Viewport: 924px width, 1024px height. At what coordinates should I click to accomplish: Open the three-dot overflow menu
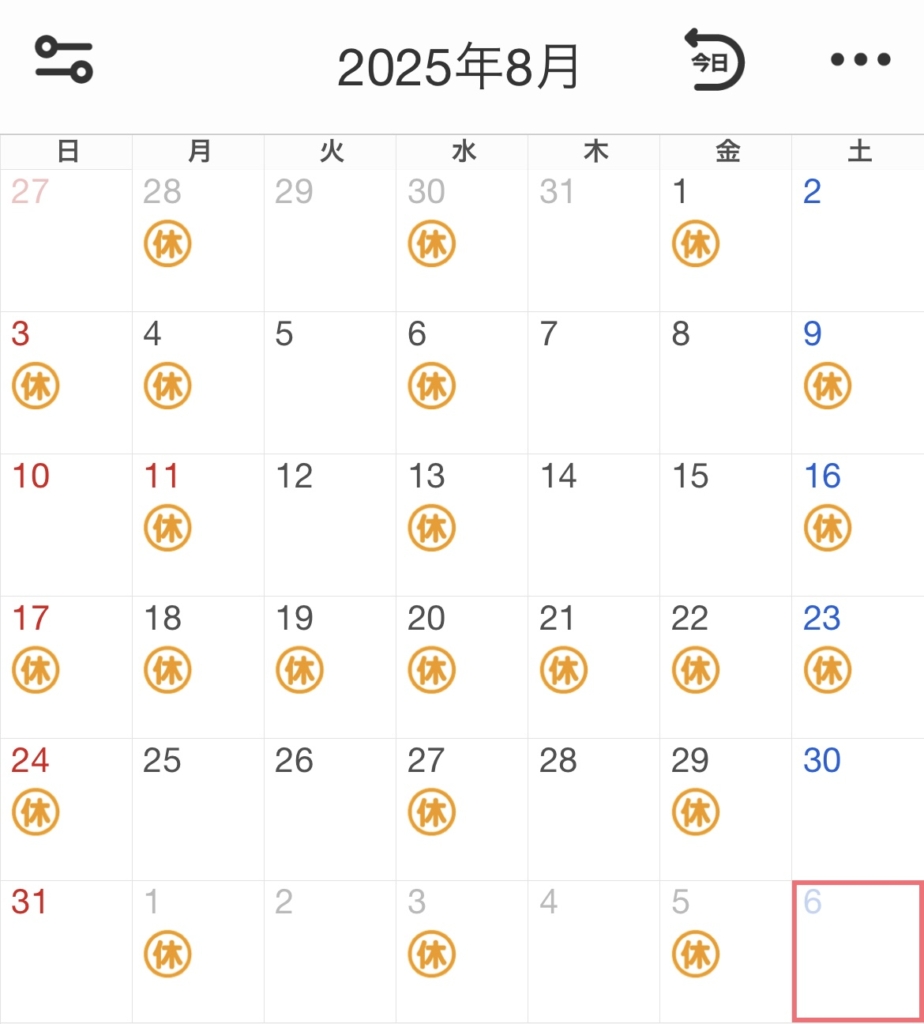point(860,60)
